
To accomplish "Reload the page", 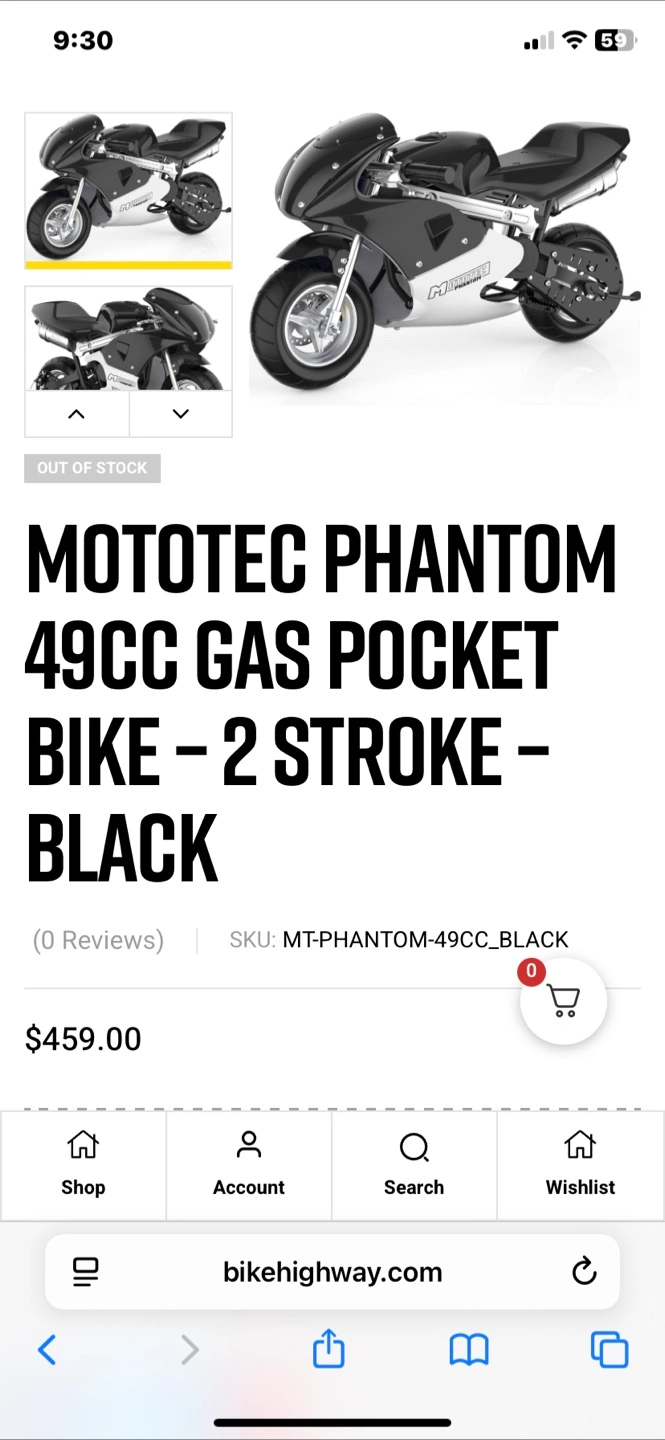I will pyautogui.click(x=584, y=1272).
